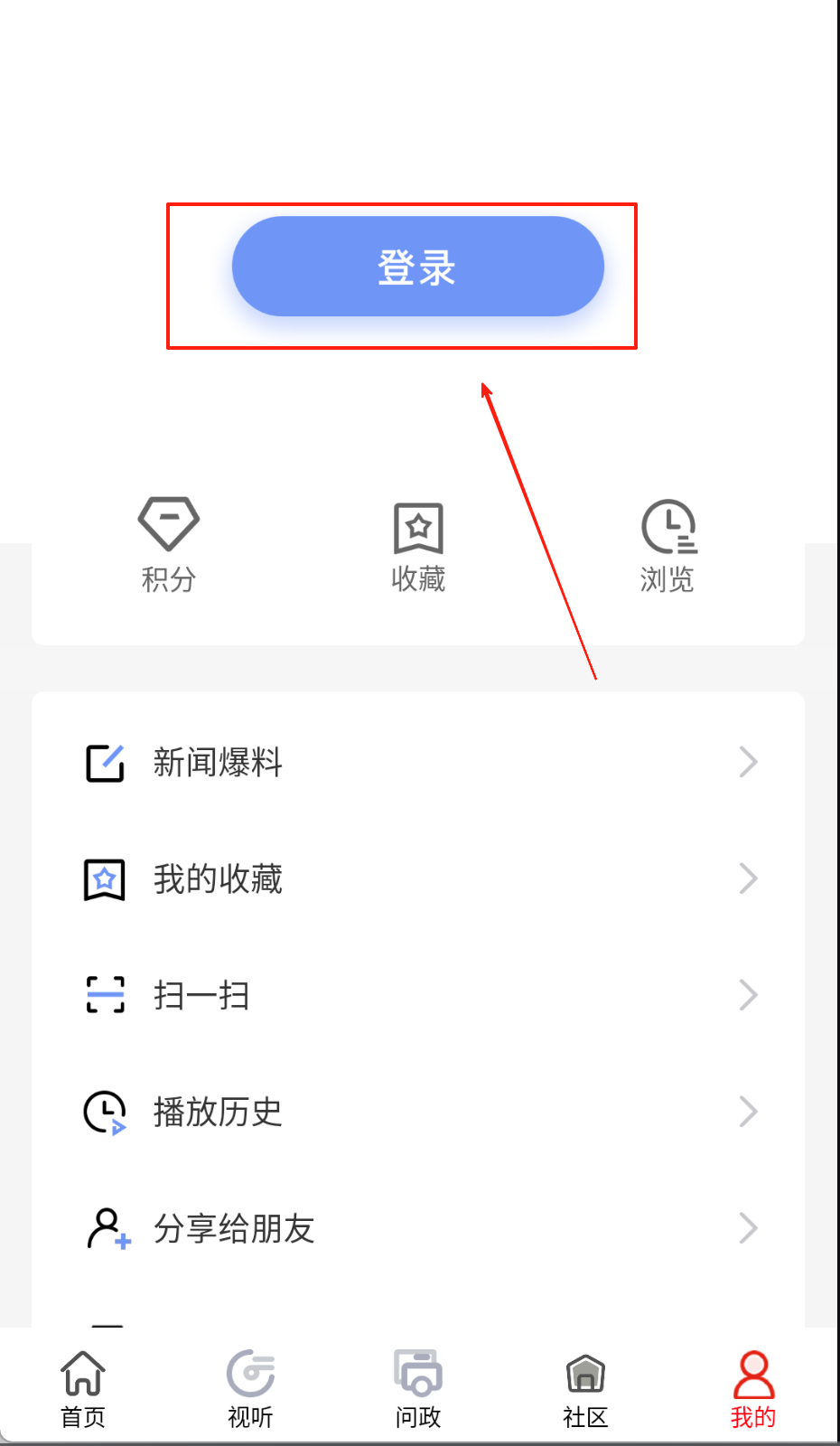Switch to 社区 community tab

click(x=585, y=1389)
